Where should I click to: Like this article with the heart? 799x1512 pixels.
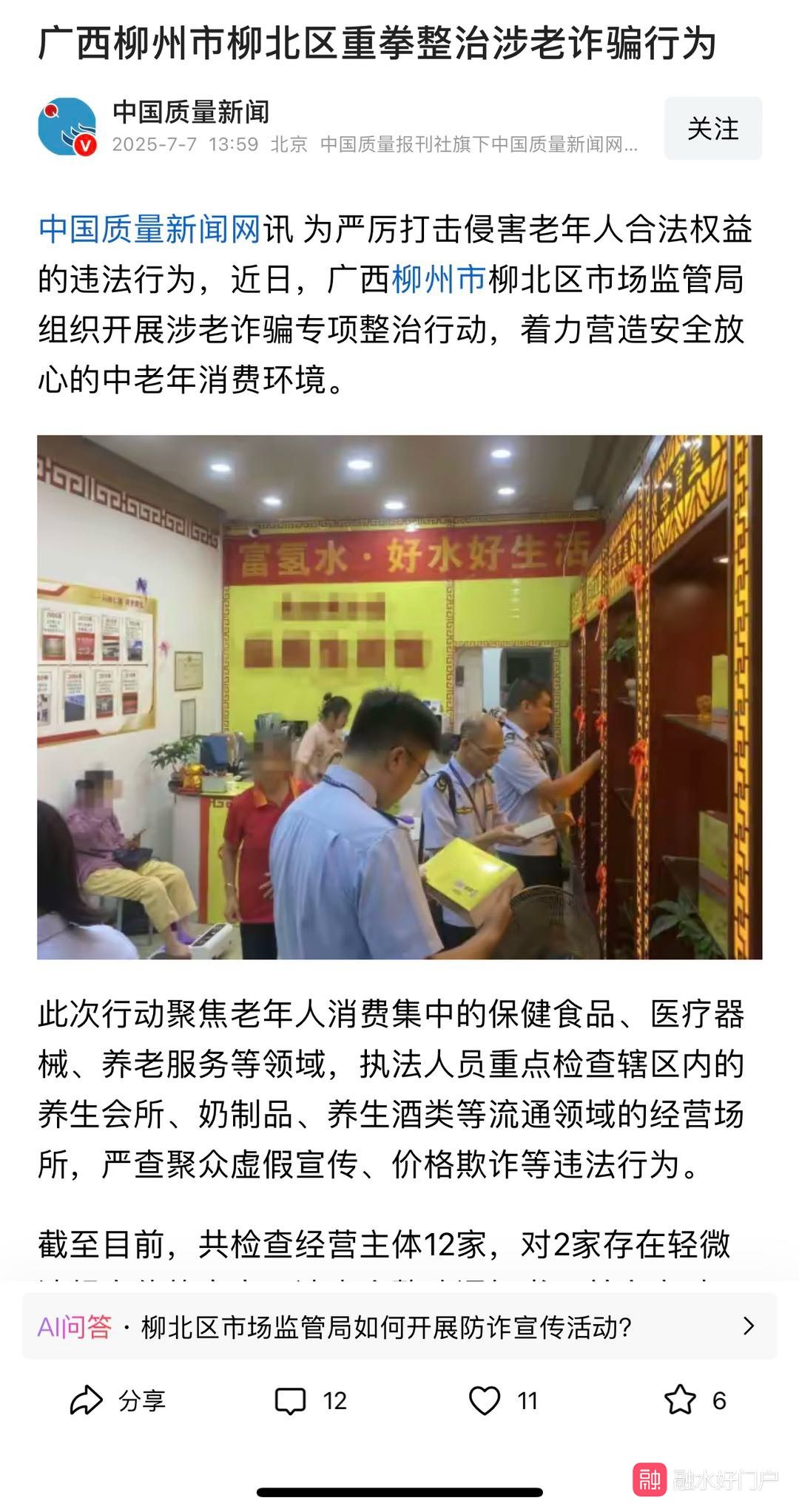click(x=503, y=1400)
